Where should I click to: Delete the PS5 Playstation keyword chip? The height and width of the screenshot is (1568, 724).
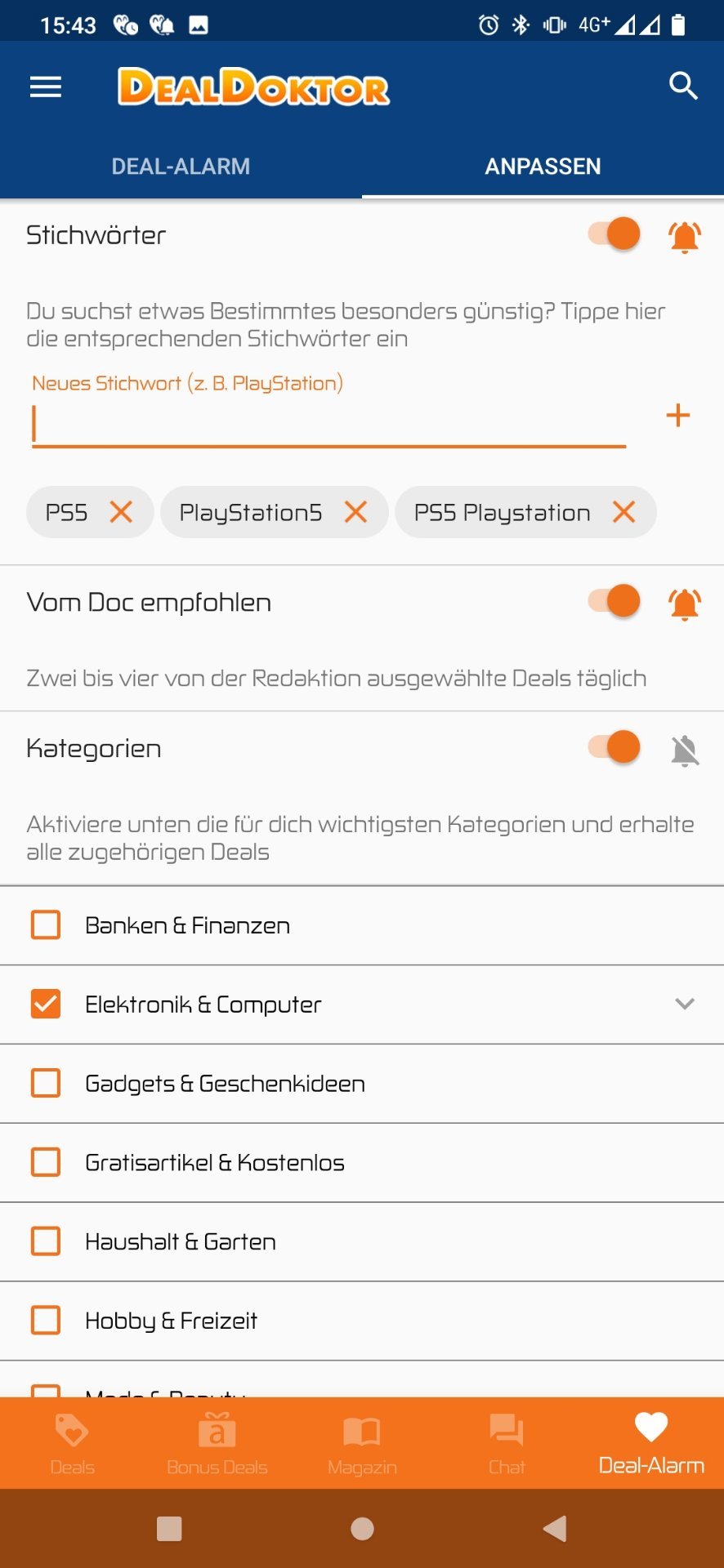(623, 512)
